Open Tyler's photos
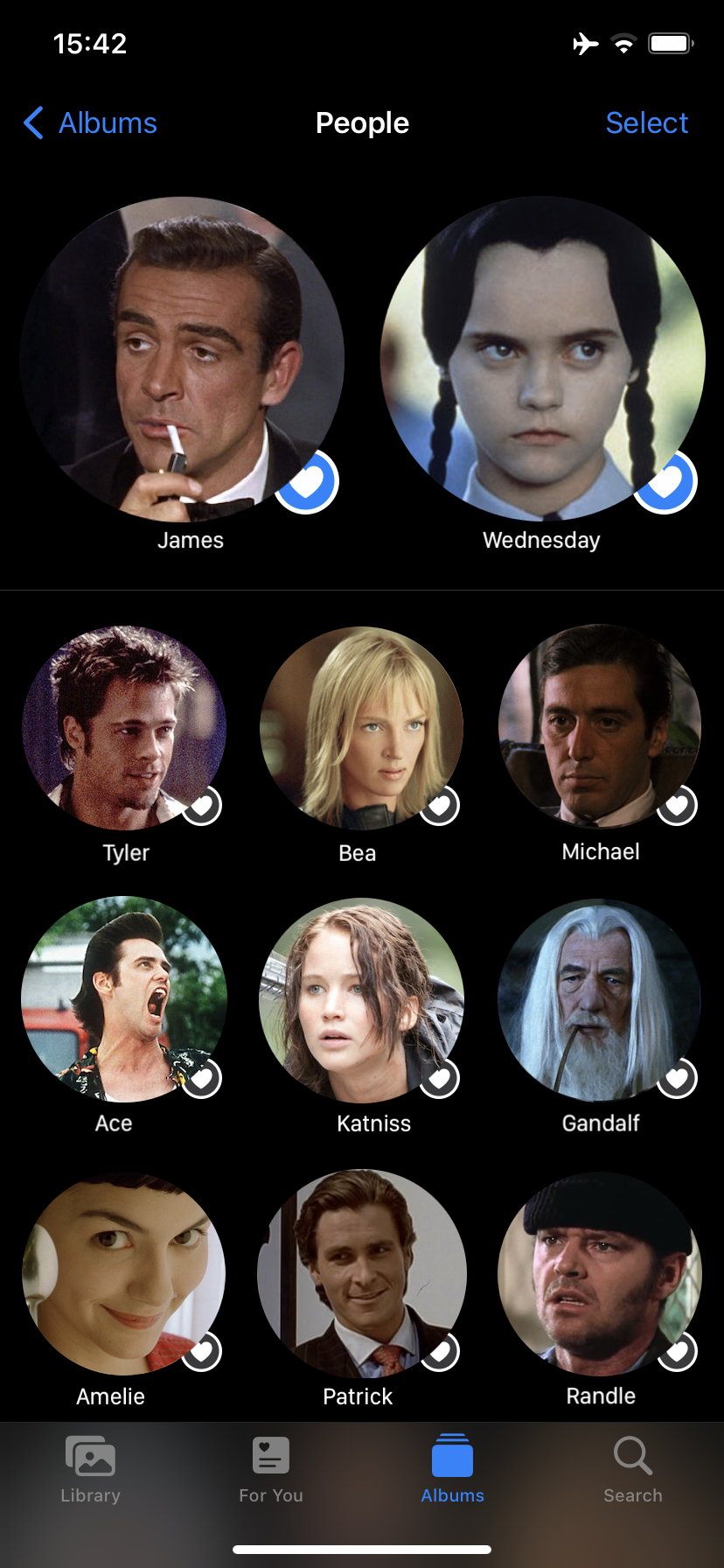The height and width of the screenshot is (1568, 724). 124,727
